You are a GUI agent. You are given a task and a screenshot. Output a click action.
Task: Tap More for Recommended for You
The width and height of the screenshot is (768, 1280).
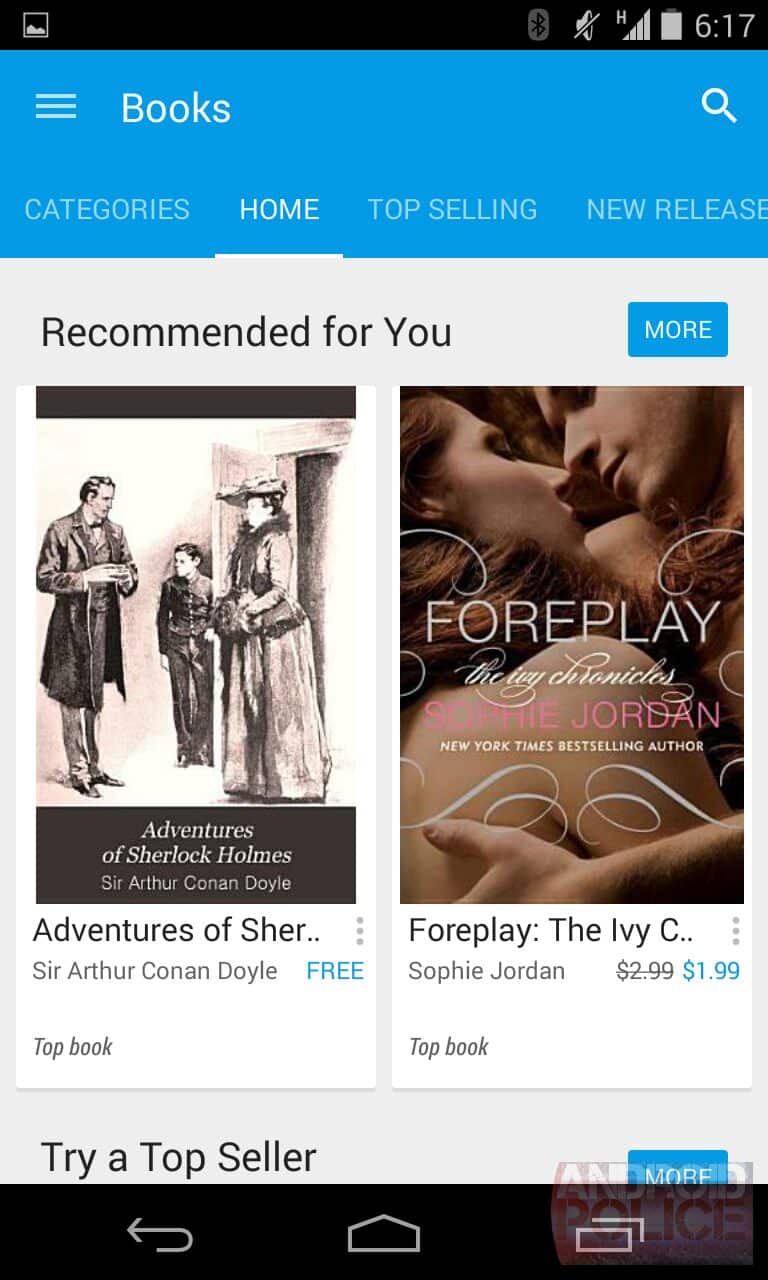[677, 330]
